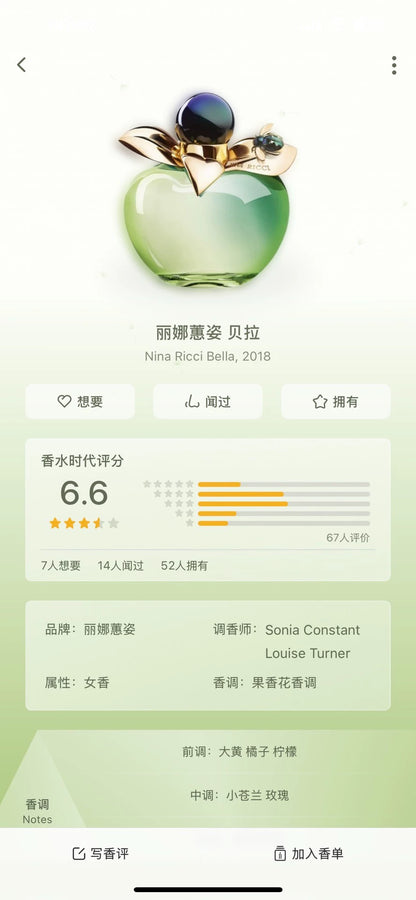Open the three-dot overflow menu
The width and height of the screenshot is (416, 900).
click(394, 65)
